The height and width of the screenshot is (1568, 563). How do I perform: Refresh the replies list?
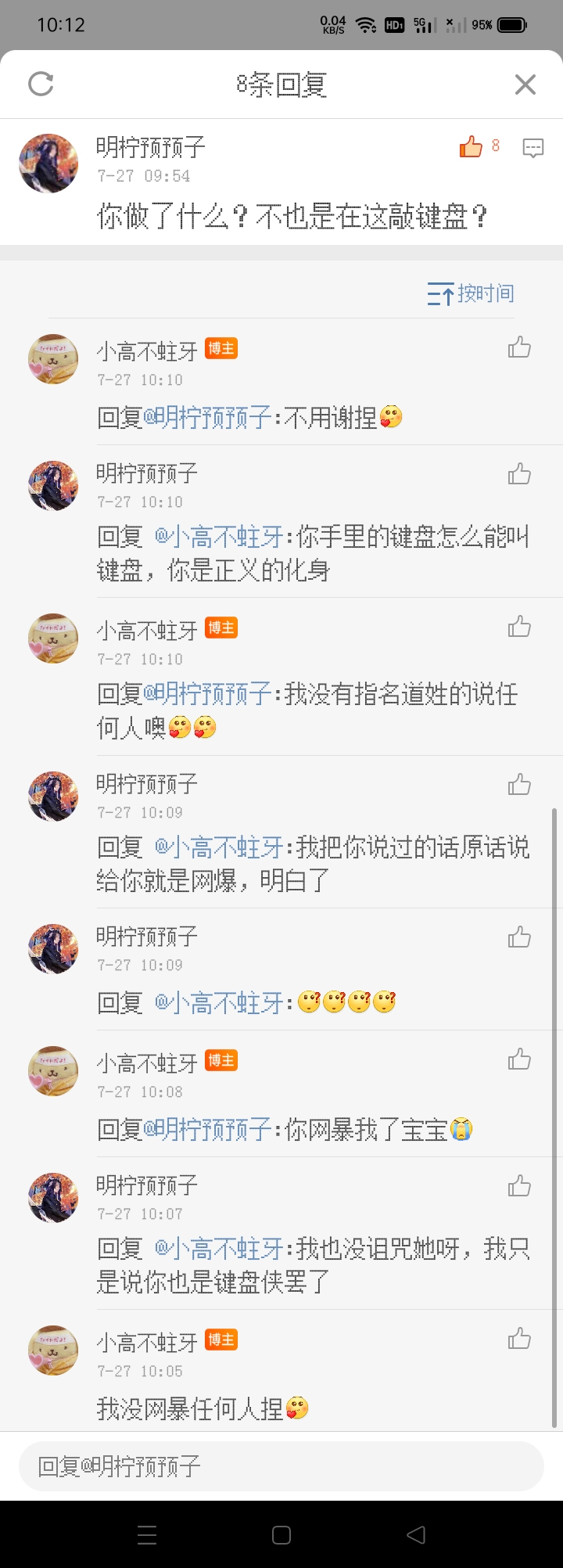tap(41, 84)
